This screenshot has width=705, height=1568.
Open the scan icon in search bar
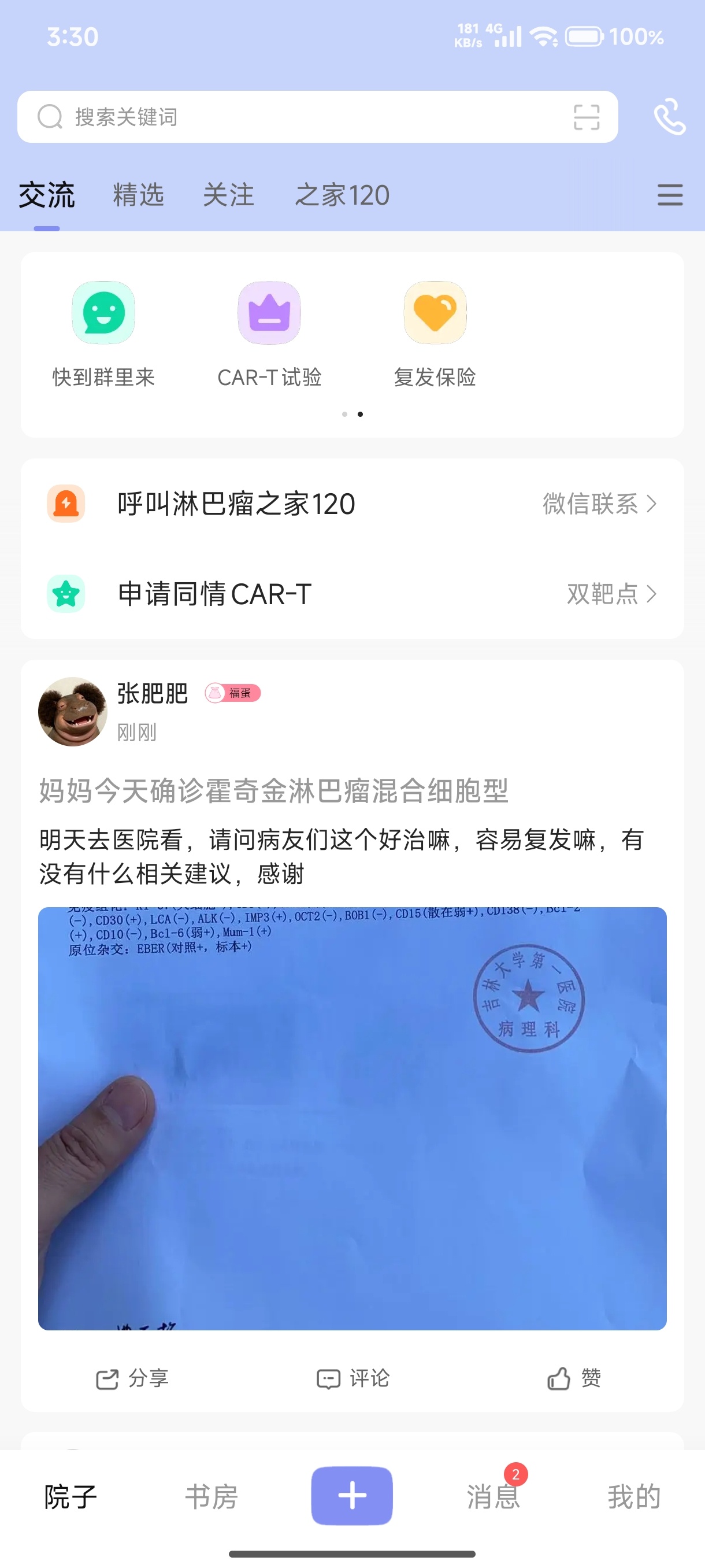(586, 117)
